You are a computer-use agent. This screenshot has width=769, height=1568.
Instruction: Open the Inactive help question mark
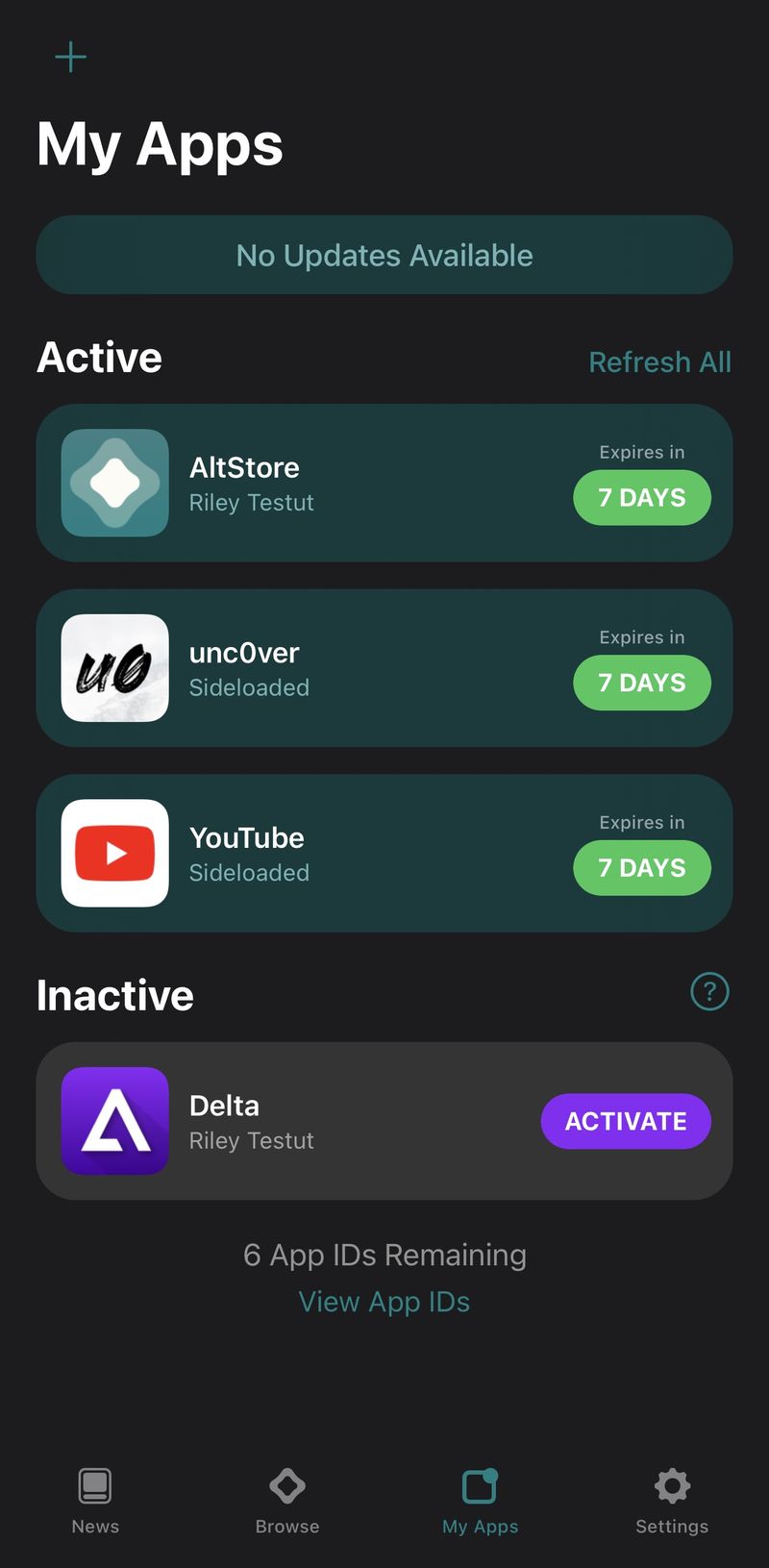pyautogui.click(x=709, y=991)
